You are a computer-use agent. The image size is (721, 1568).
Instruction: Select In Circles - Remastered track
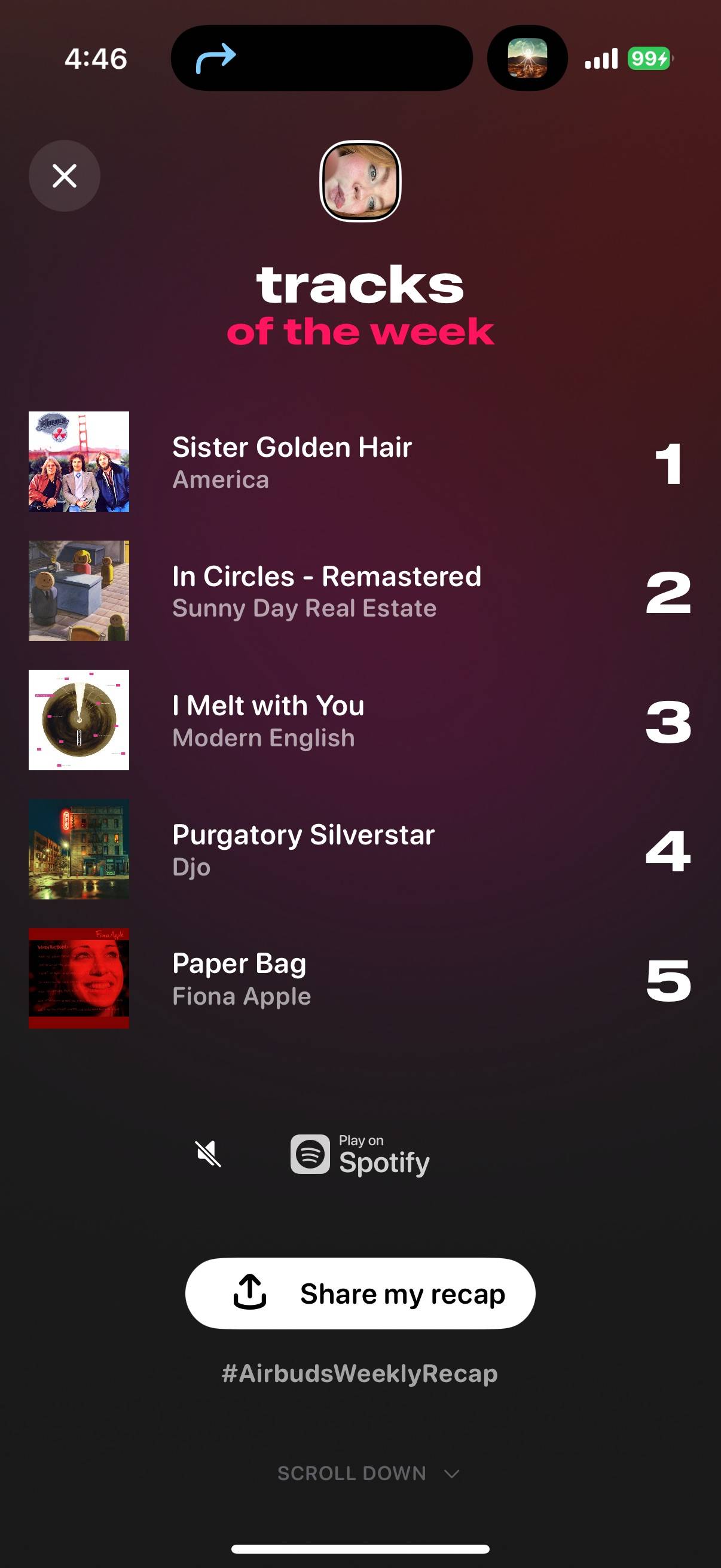[360, 591]
